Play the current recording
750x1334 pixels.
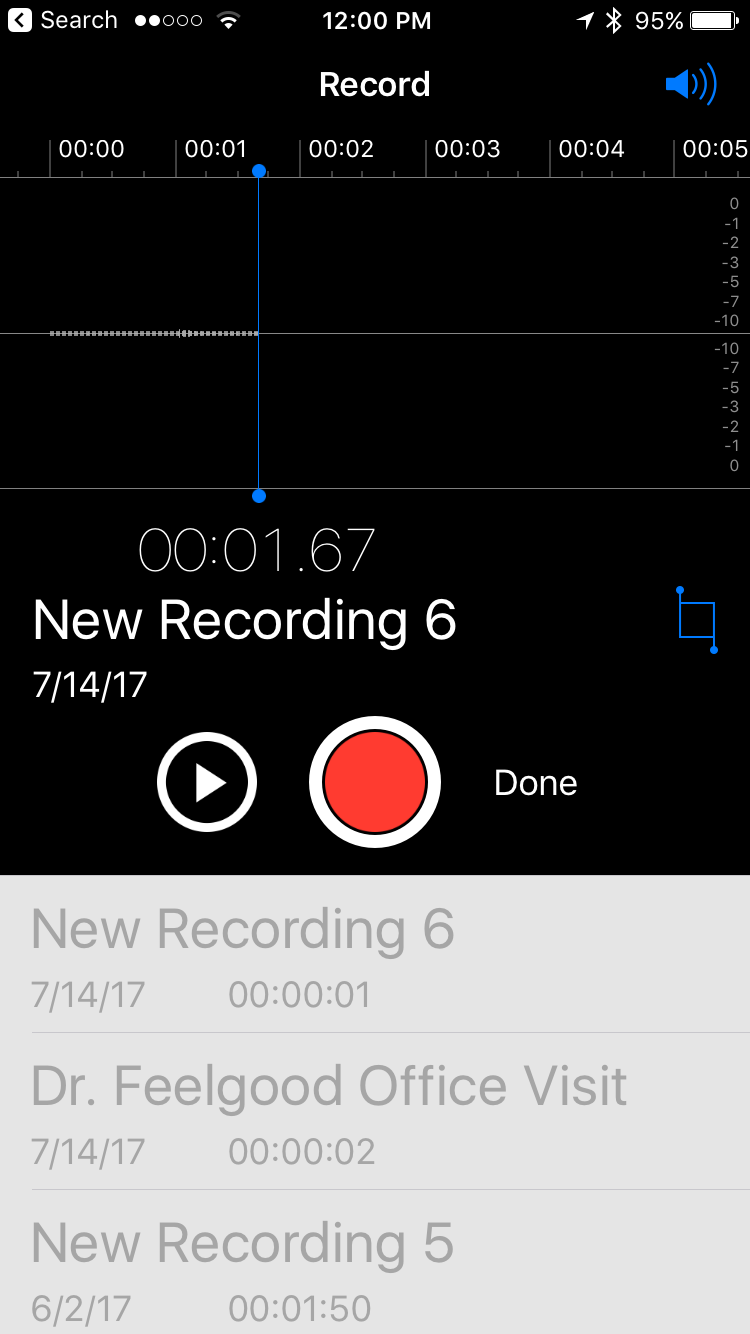coord(207,782)
